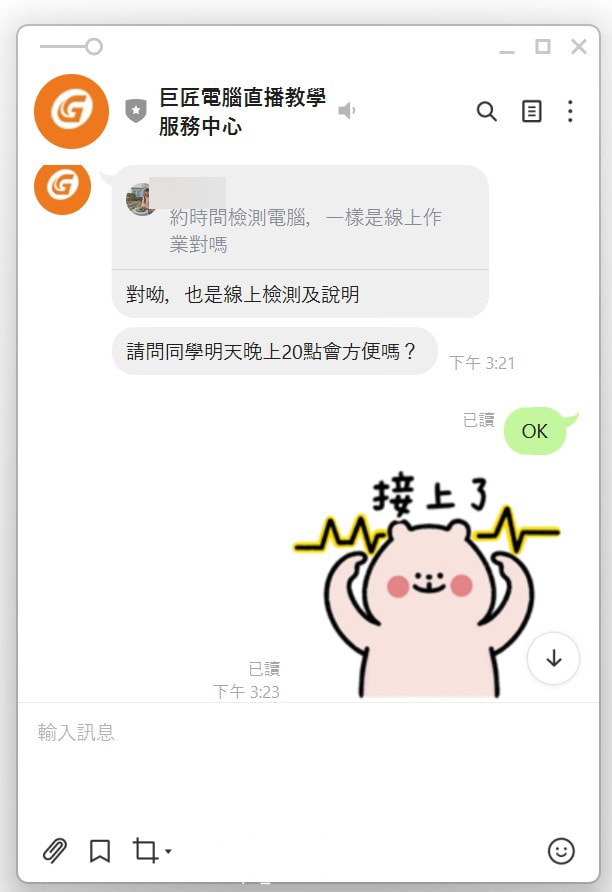Open the 巨匠電腦 profile avatar in header
The width and height of the screenshot is (612, 892).
(71, 111)
